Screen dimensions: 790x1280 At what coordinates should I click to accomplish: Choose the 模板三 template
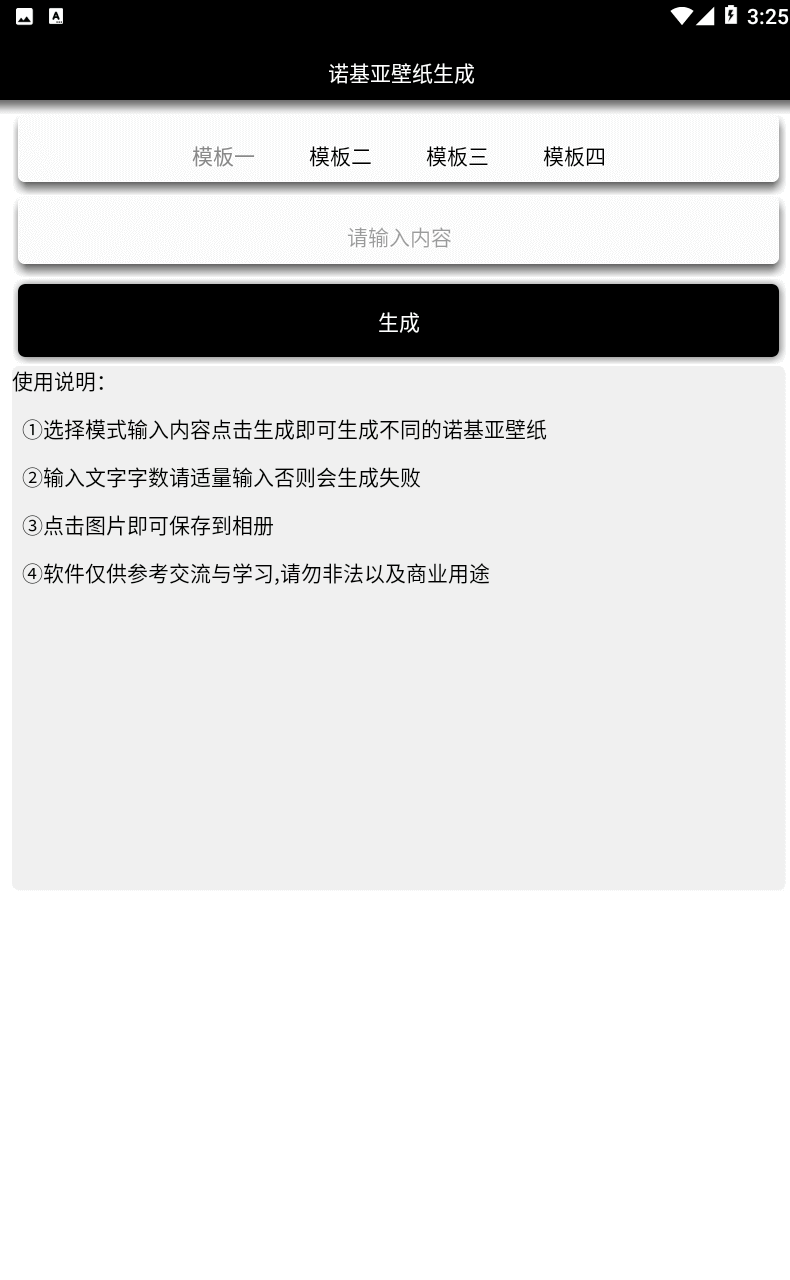pyautogui.click(x=457, y=157)
